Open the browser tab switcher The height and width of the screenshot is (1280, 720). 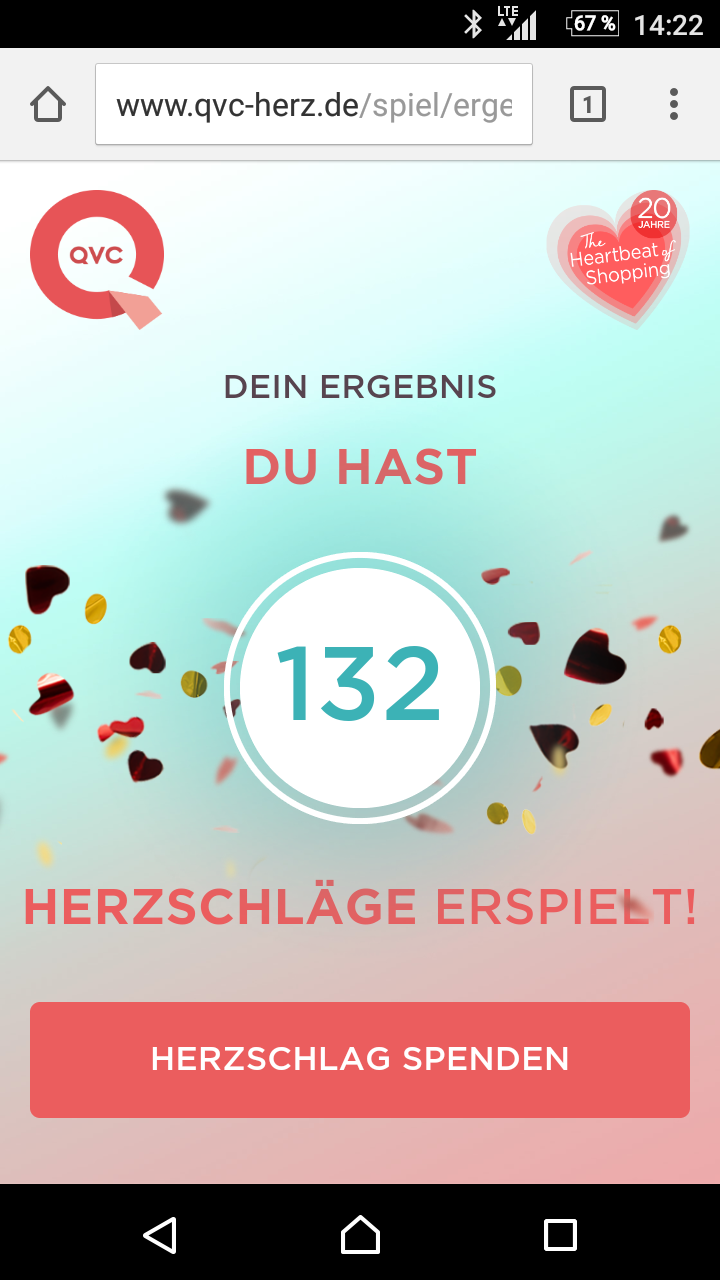coord(588,104)
